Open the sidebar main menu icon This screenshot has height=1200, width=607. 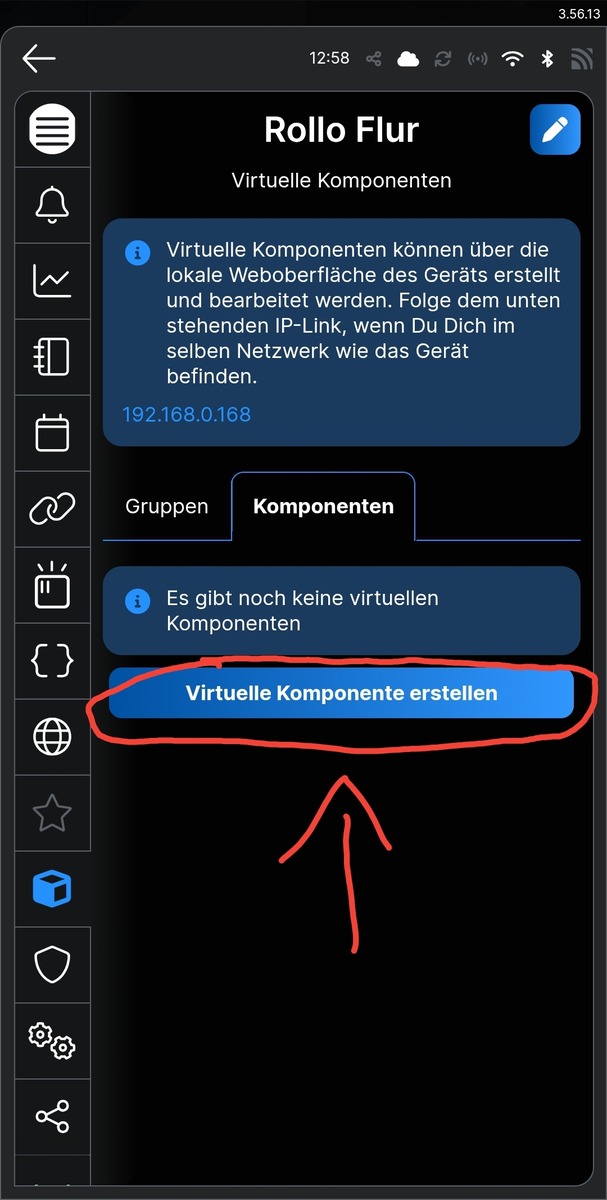tap(52, 130)
